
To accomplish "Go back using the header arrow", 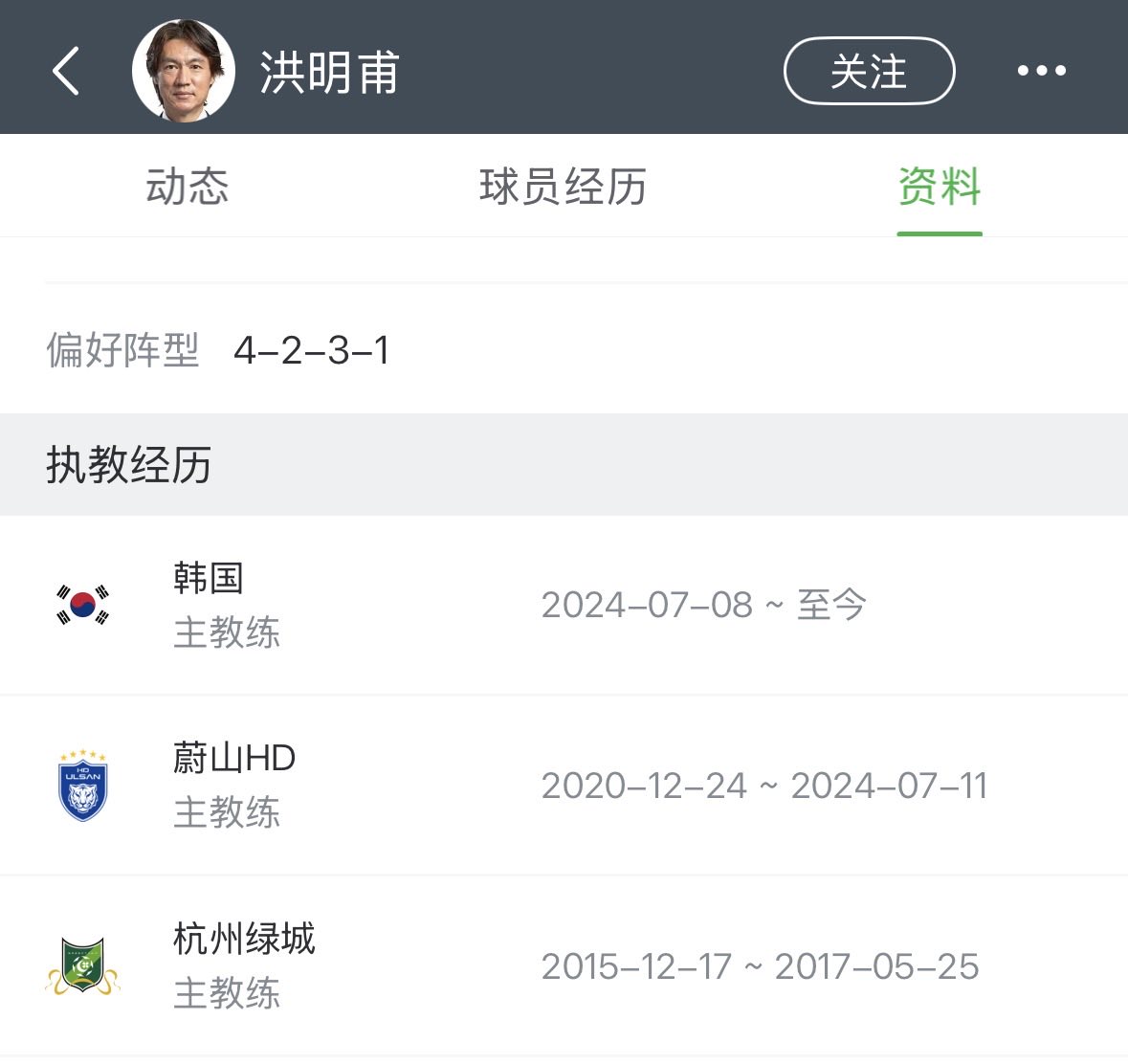I will 65,71.
